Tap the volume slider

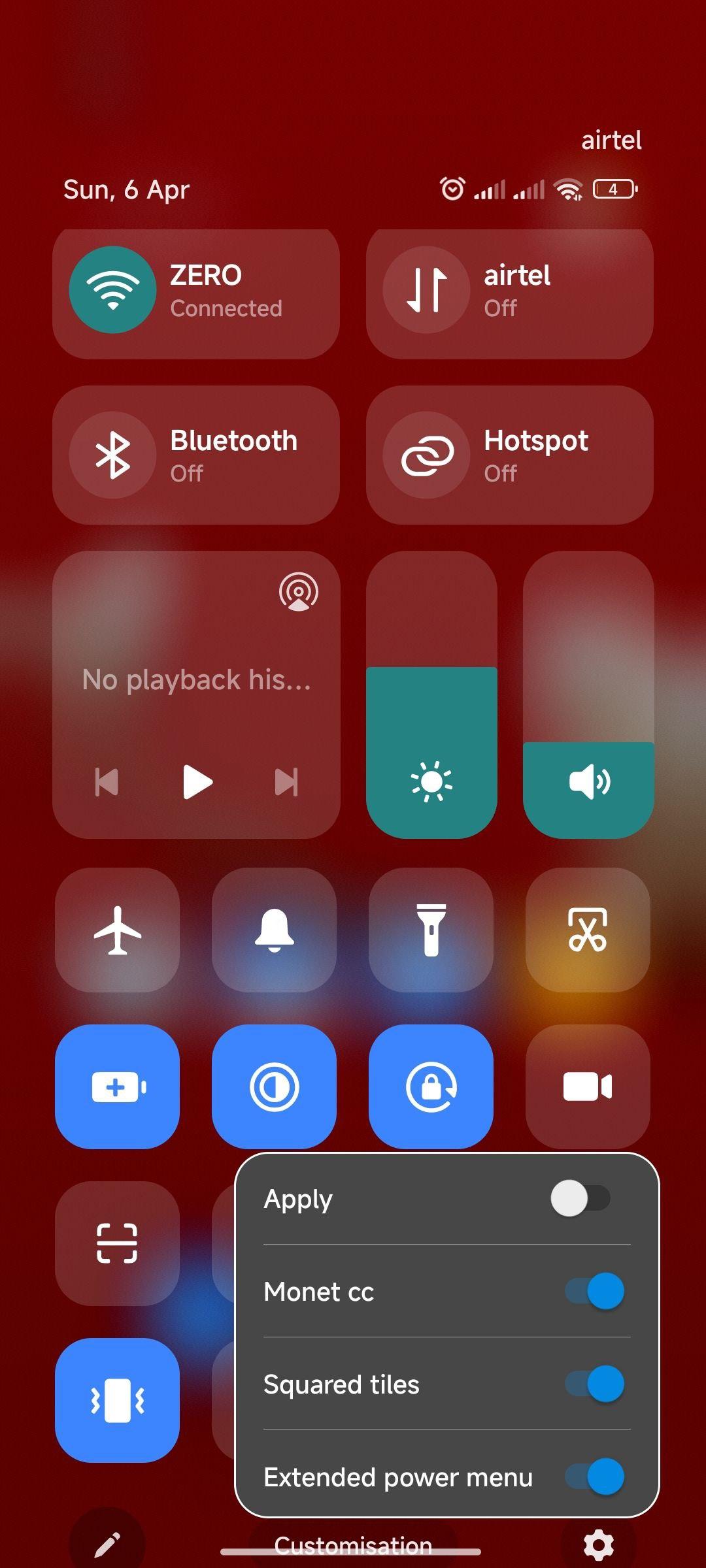tap(588, 694)
